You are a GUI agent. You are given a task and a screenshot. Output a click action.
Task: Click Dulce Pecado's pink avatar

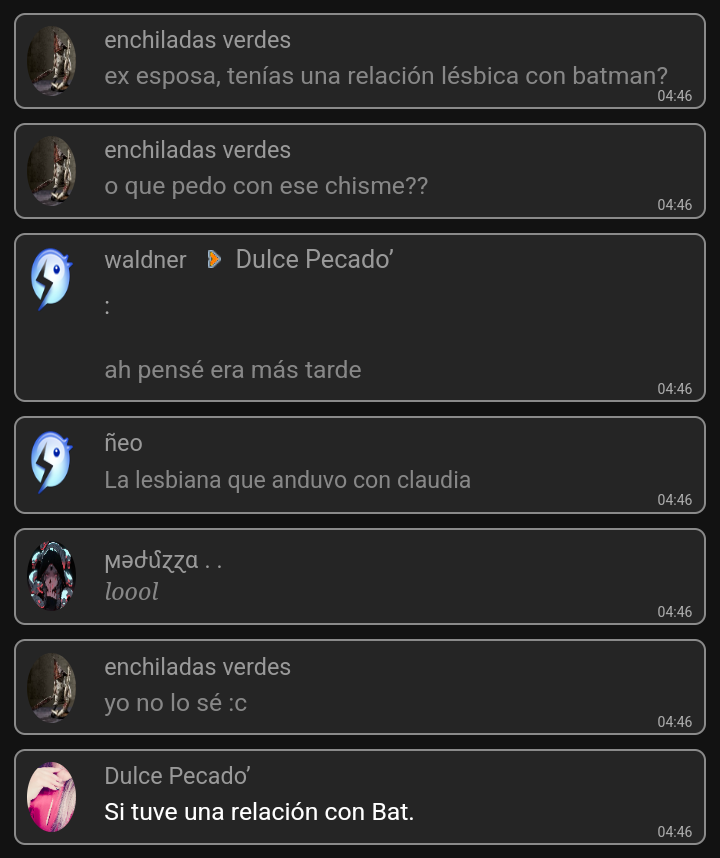coord(51,797)
